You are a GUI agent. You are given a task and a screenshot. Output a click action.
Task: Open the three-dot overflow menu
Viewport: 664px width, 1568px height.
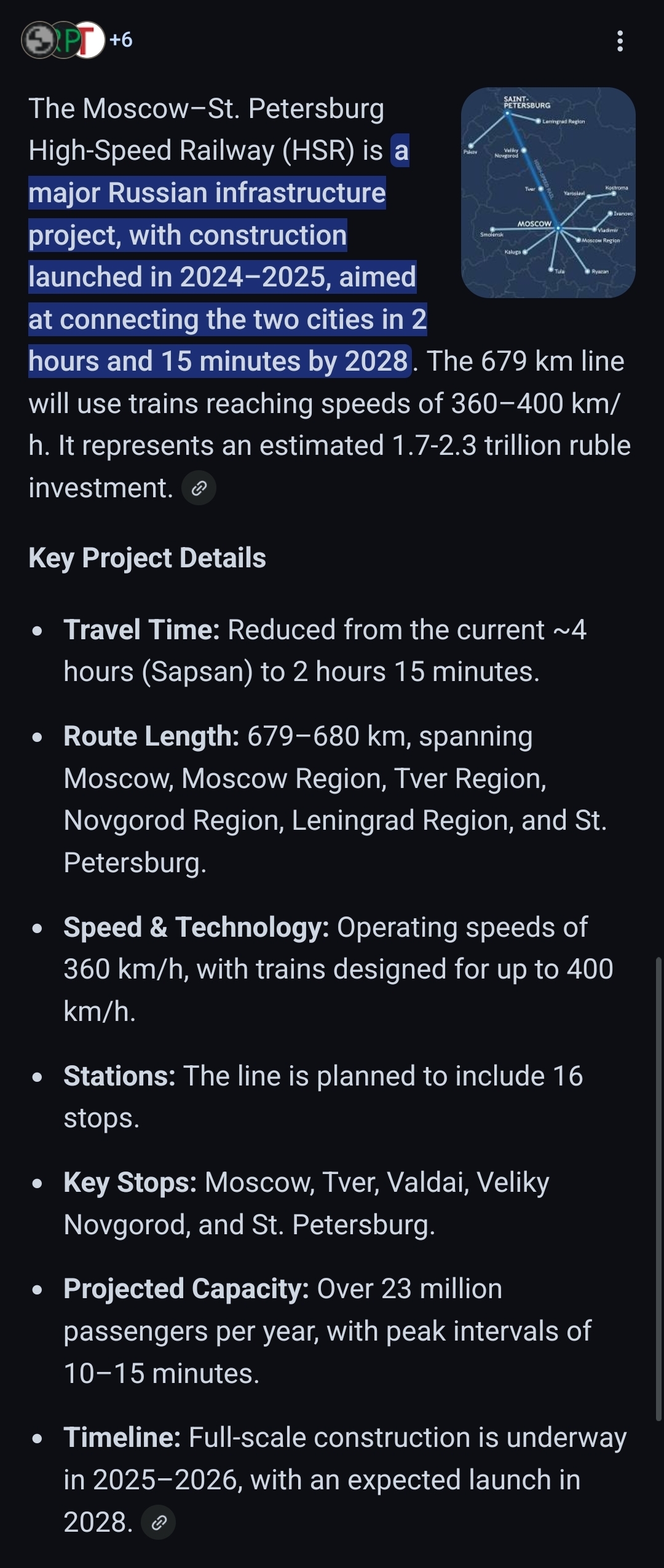click(x=620, y=41)
